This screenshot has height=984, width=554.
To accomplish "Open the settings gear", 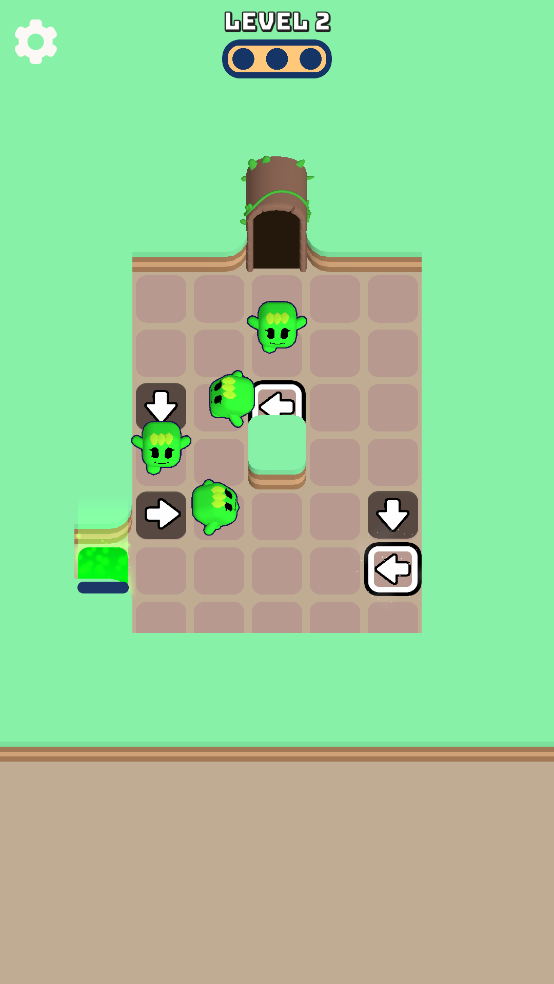I will point(36,41).
